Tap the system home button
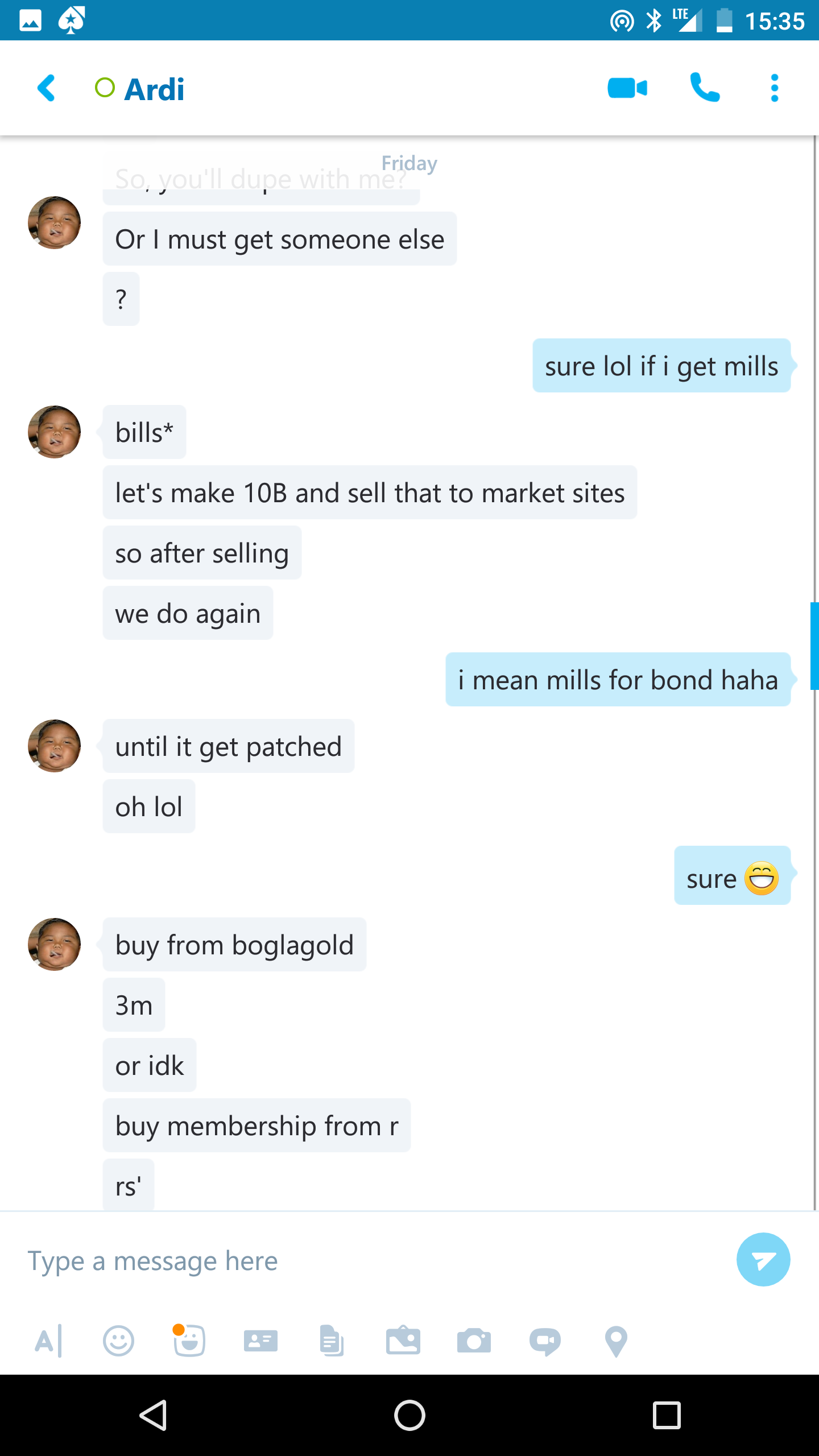The width and height of the screenshot is (819, 1456). [409, 1416]
